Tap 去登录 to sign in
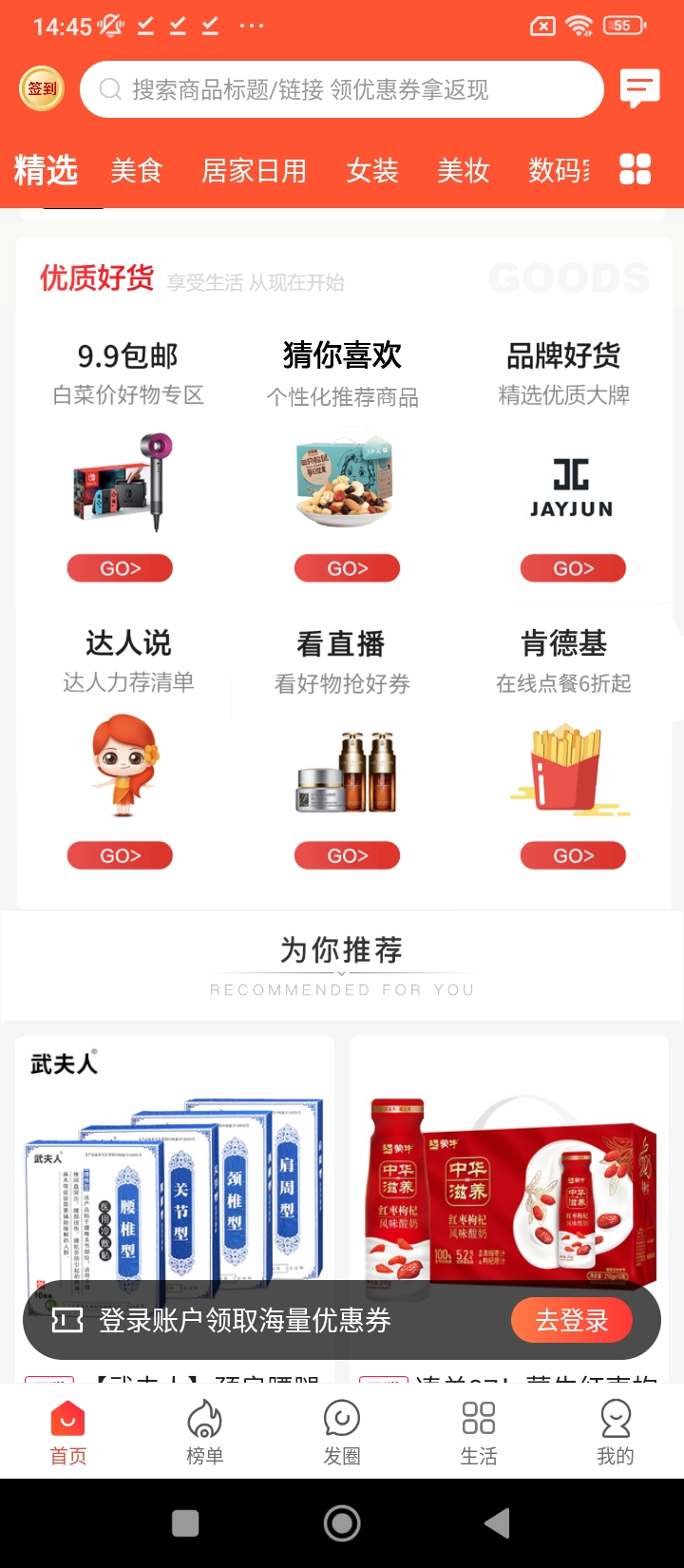 pyautogui.click(x=572, y=1320)
